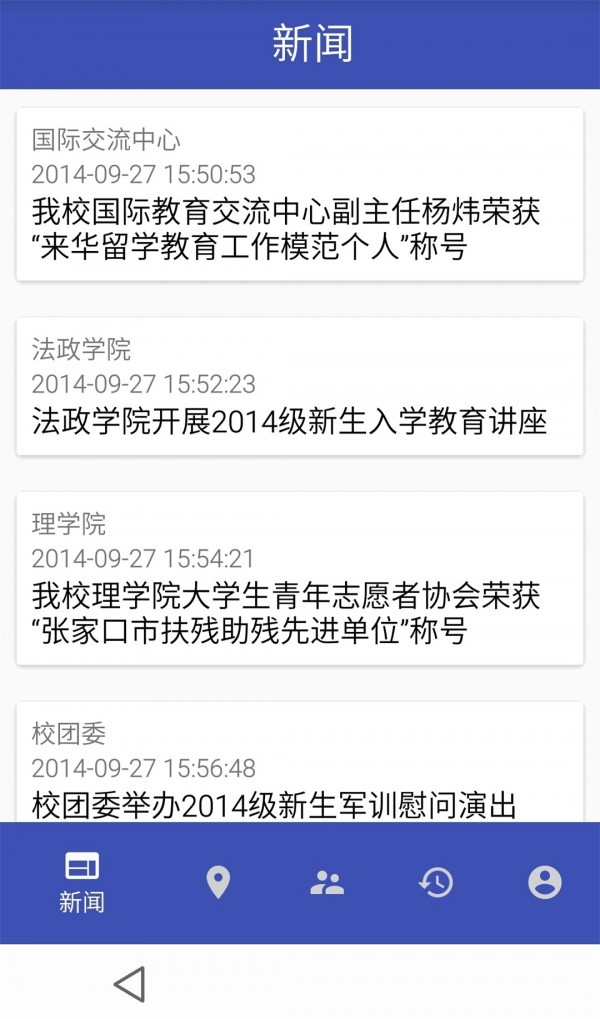
Task: Open the history clock tab
Action: (x=436, y=882)
